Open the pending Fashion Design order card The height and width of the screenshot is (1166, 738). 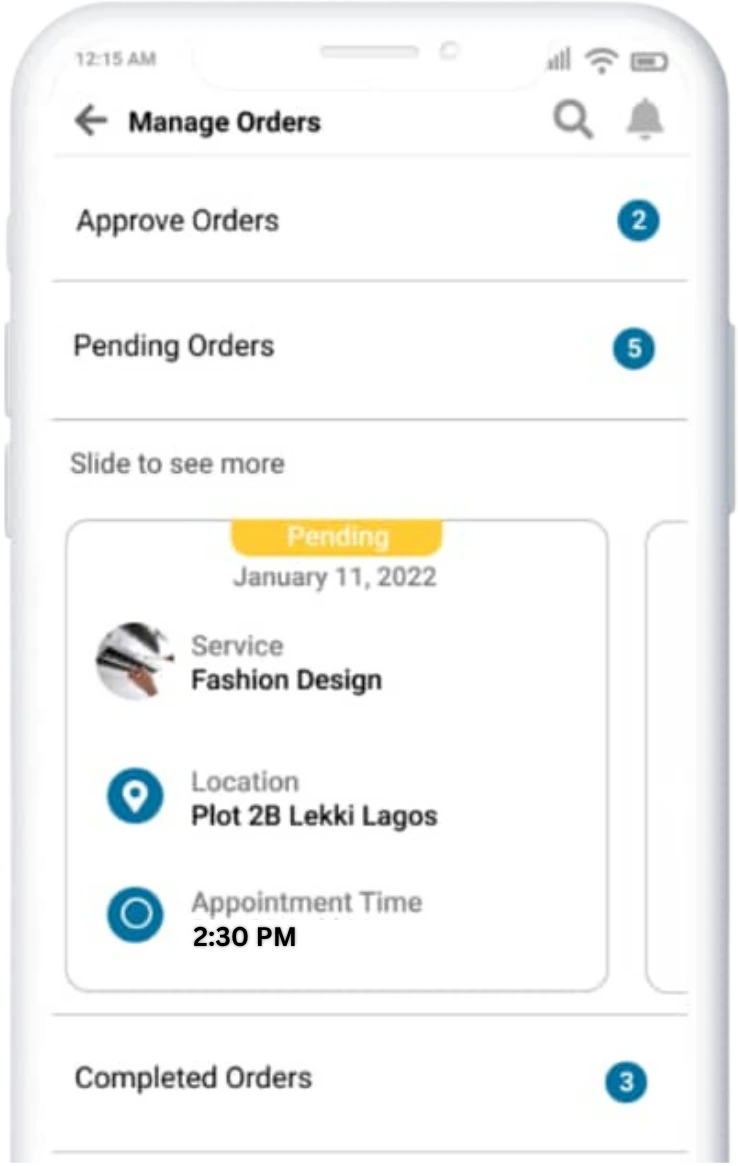click(x=337, y=755)
